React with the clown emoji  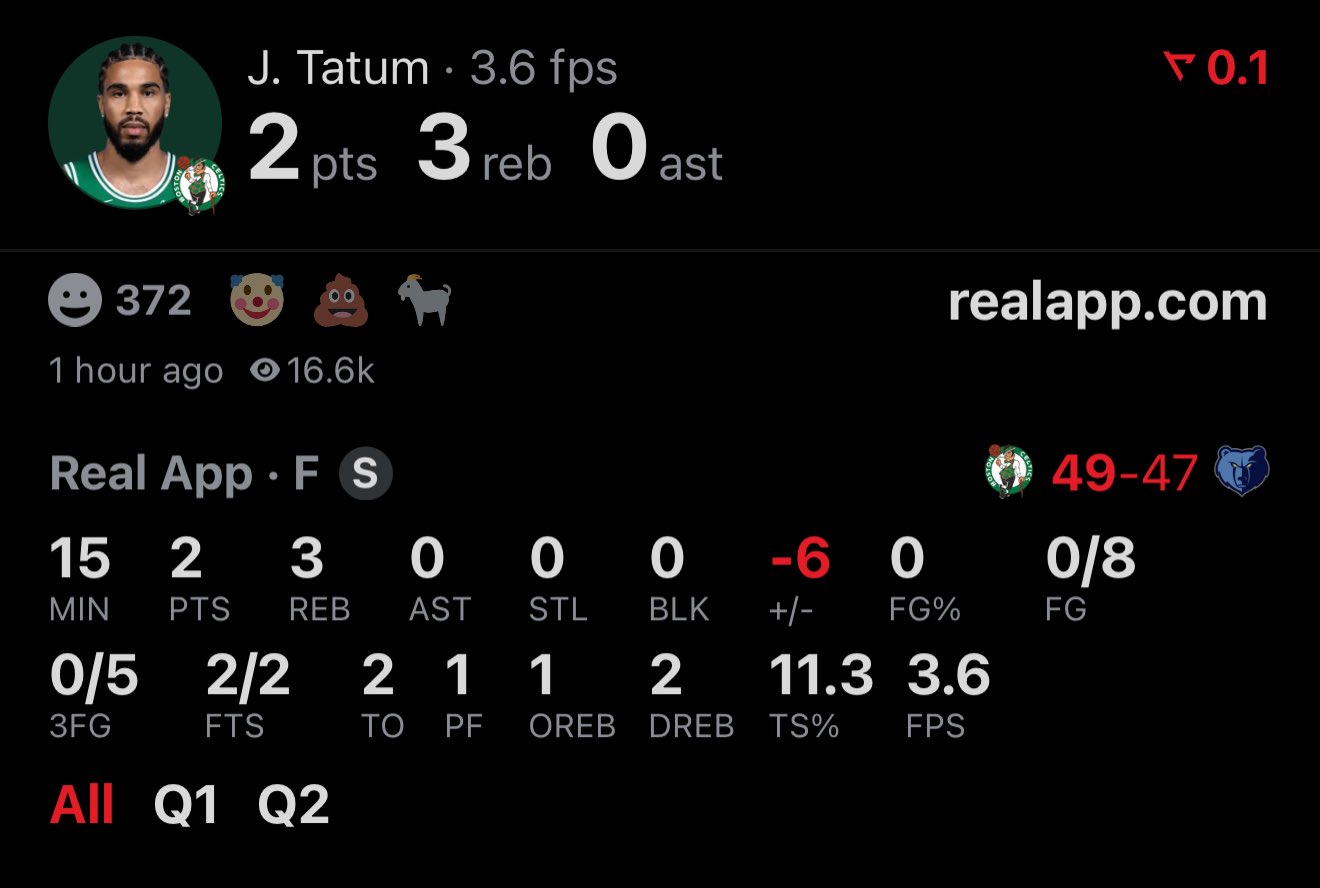[257, 300]
